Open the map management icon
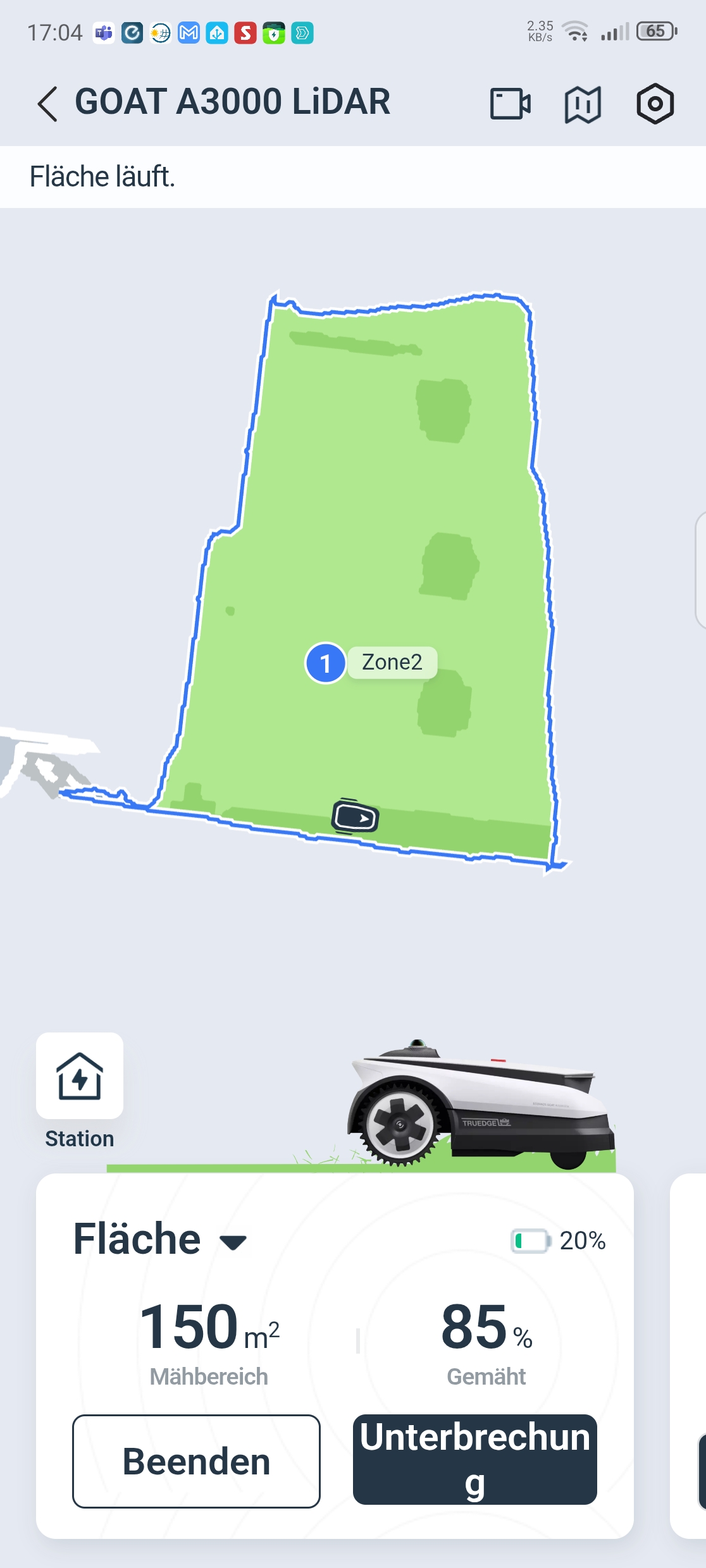 (x=583, y=104)
